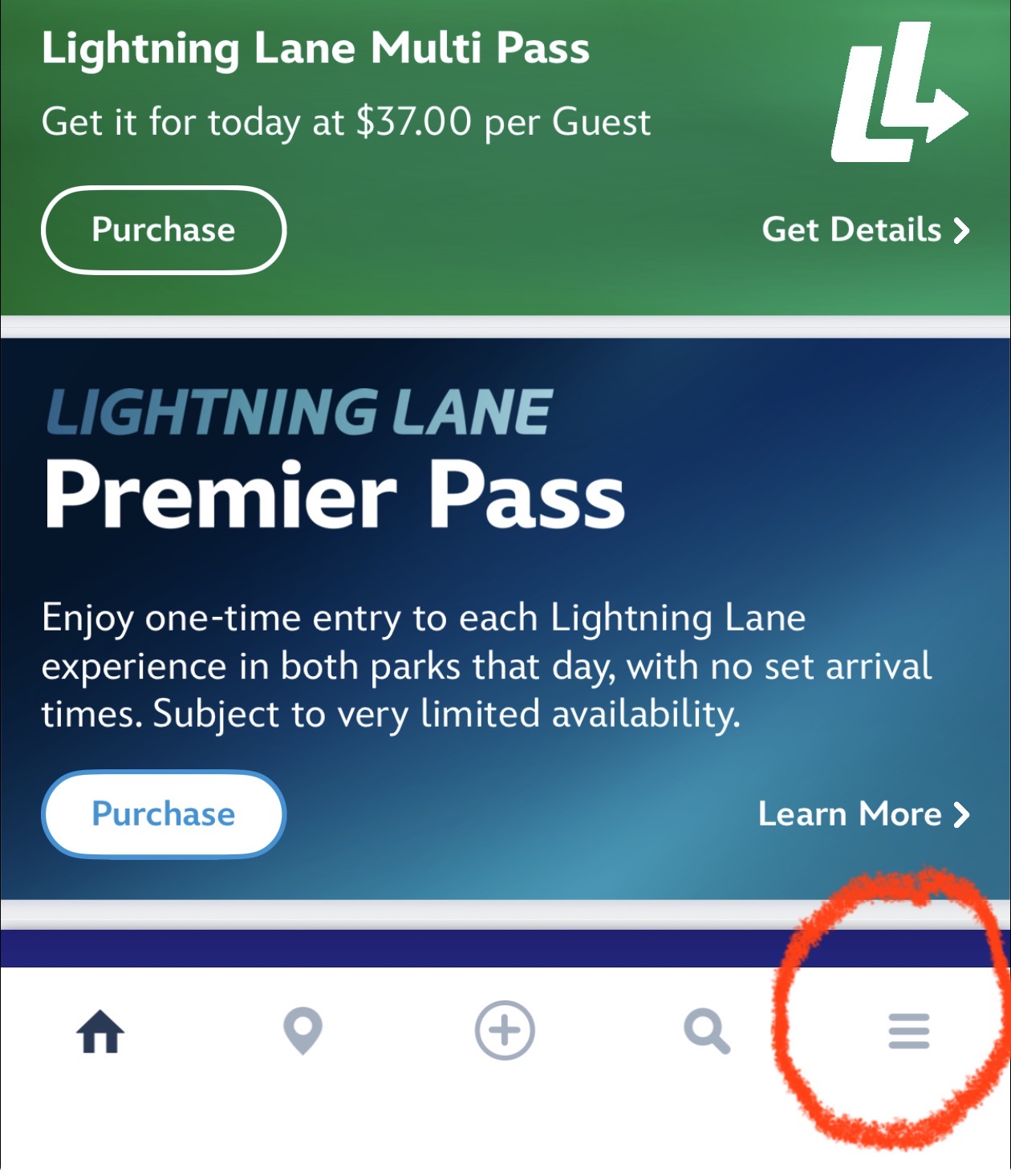1011x1176 pixels.
Task: Open the hamburger menu tab
Action: coord(908,1031)
